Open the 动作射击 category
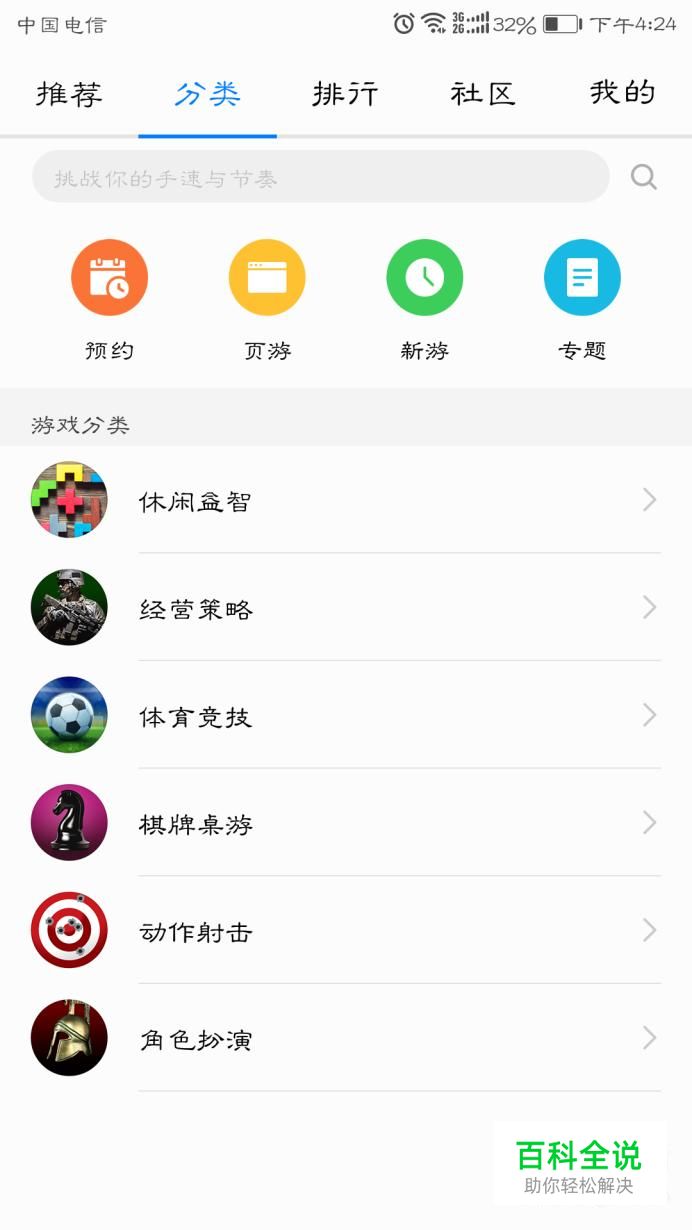Screen dimensions: 692x1230 click(x=345, y=932)
